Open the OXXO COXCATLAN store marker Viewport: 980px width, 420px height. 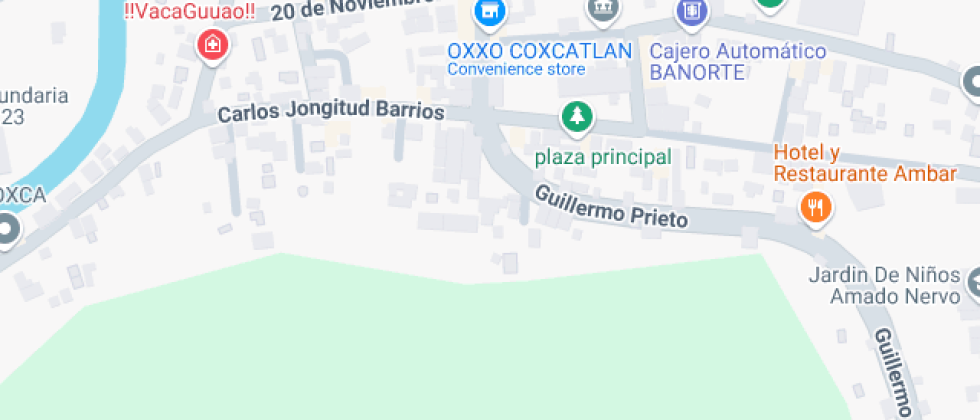coord(489,12)
